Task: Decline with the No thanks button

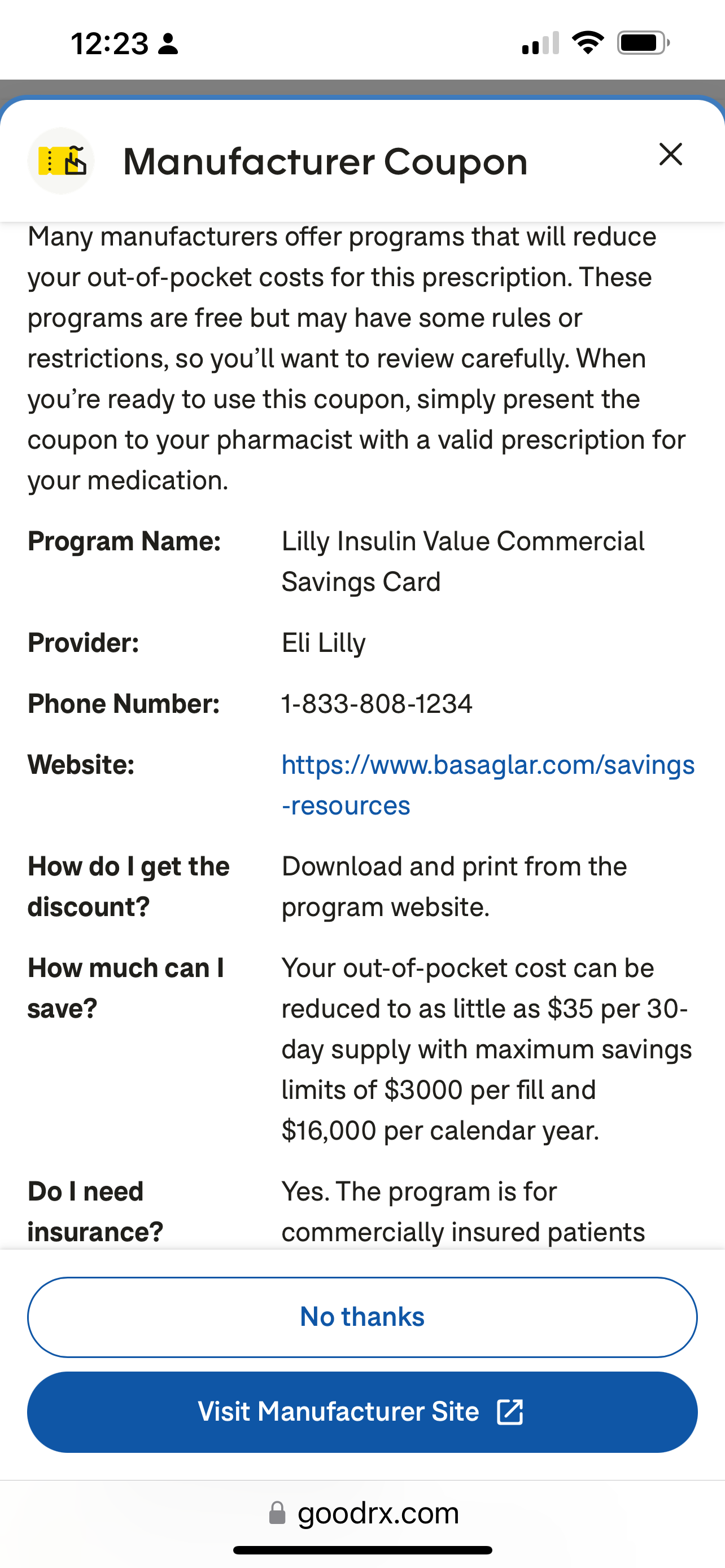Action: tap(362, 1317)
